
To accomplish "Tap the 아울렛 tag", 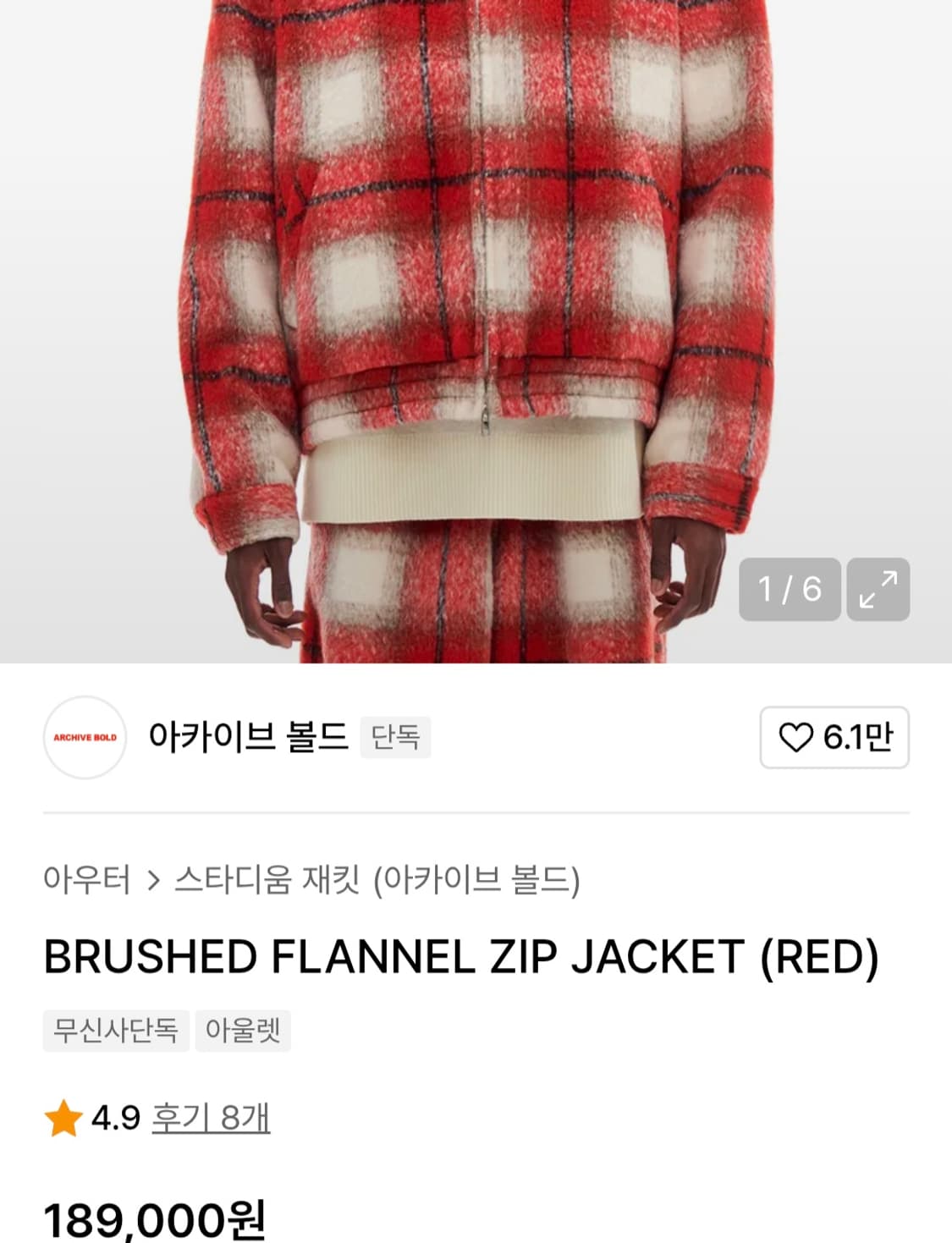I will tap(241, 1031).
